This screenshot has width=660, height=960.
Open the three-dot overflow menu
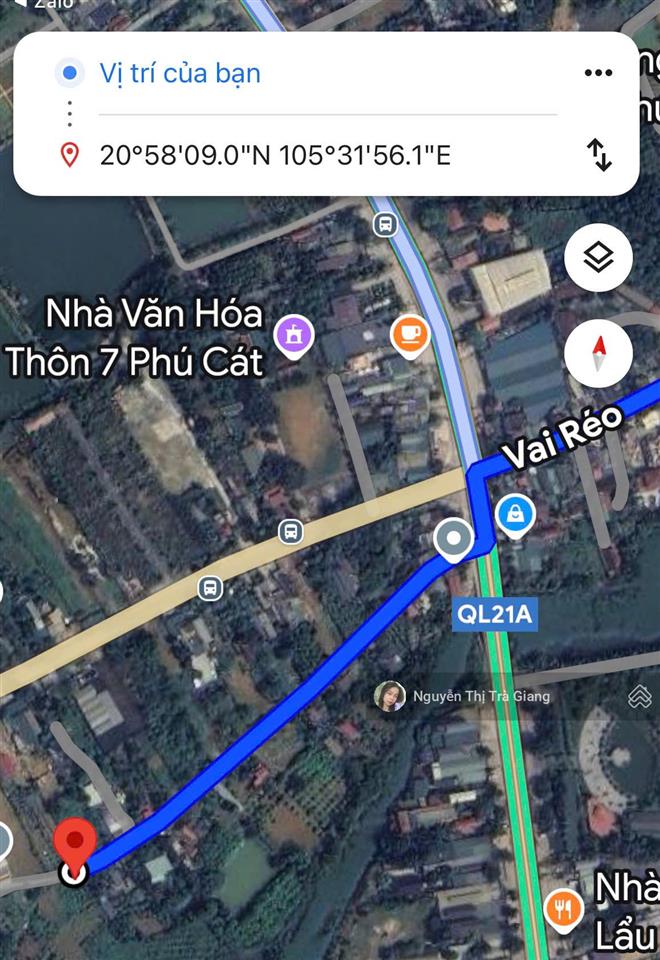(x=598, y=73)
